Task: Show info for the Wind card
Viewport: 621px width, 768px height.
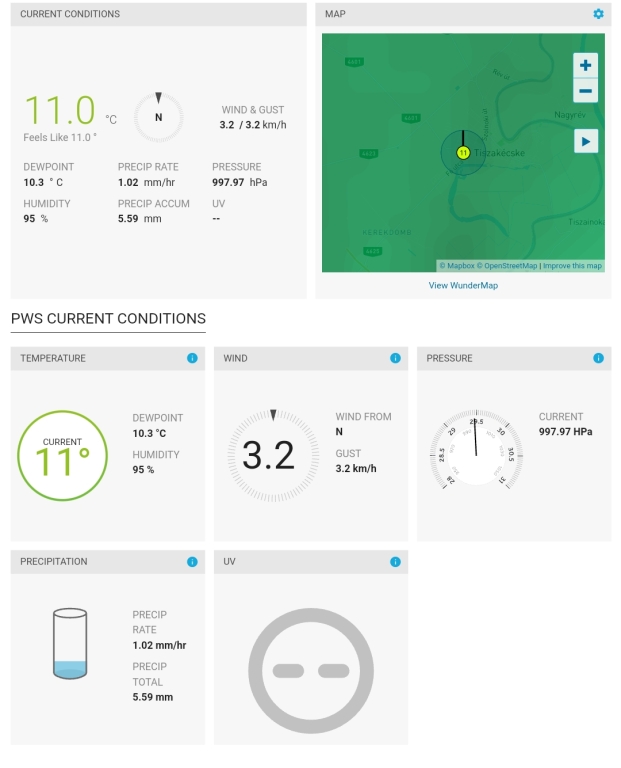Action: (395, 358)
